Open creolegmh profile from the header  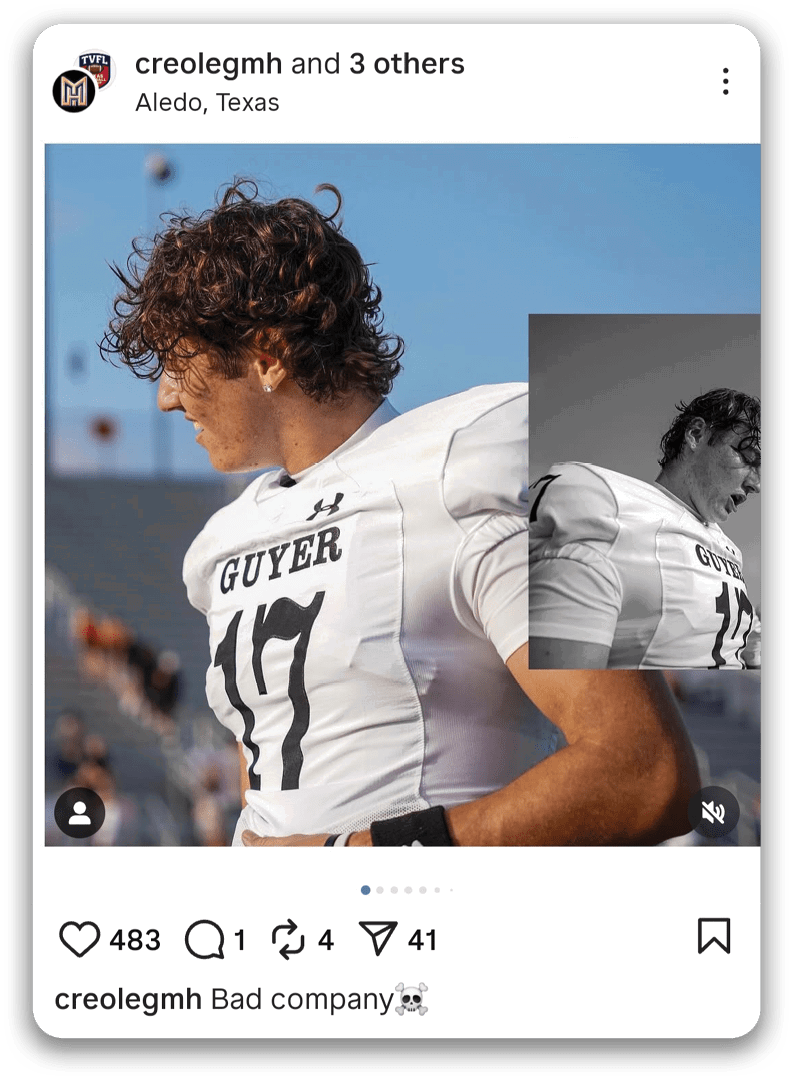[209, 65]
